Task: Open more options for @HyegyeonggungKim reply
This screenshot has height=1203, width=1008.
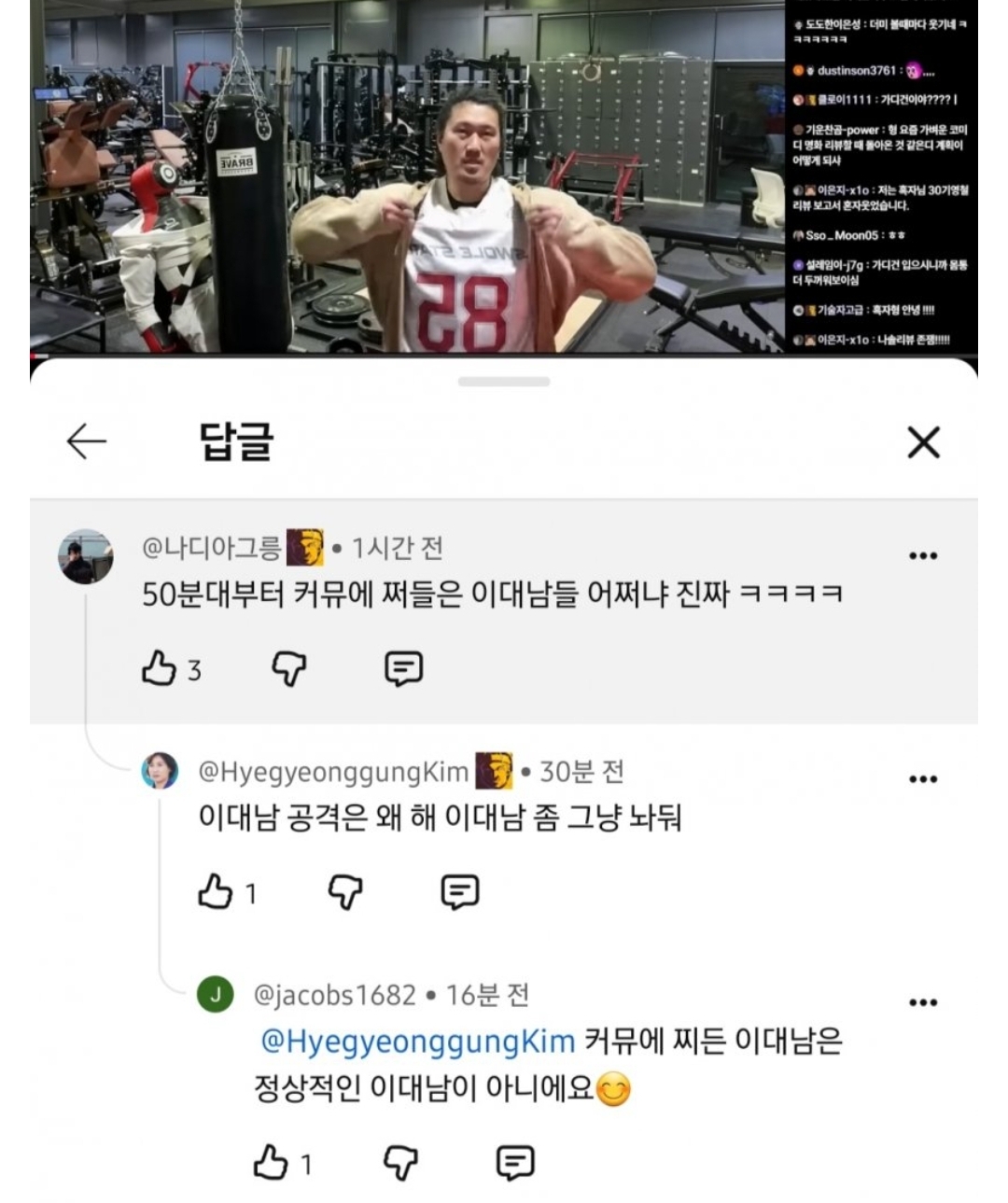Action: pyautogui.click(x=922, y=779)
